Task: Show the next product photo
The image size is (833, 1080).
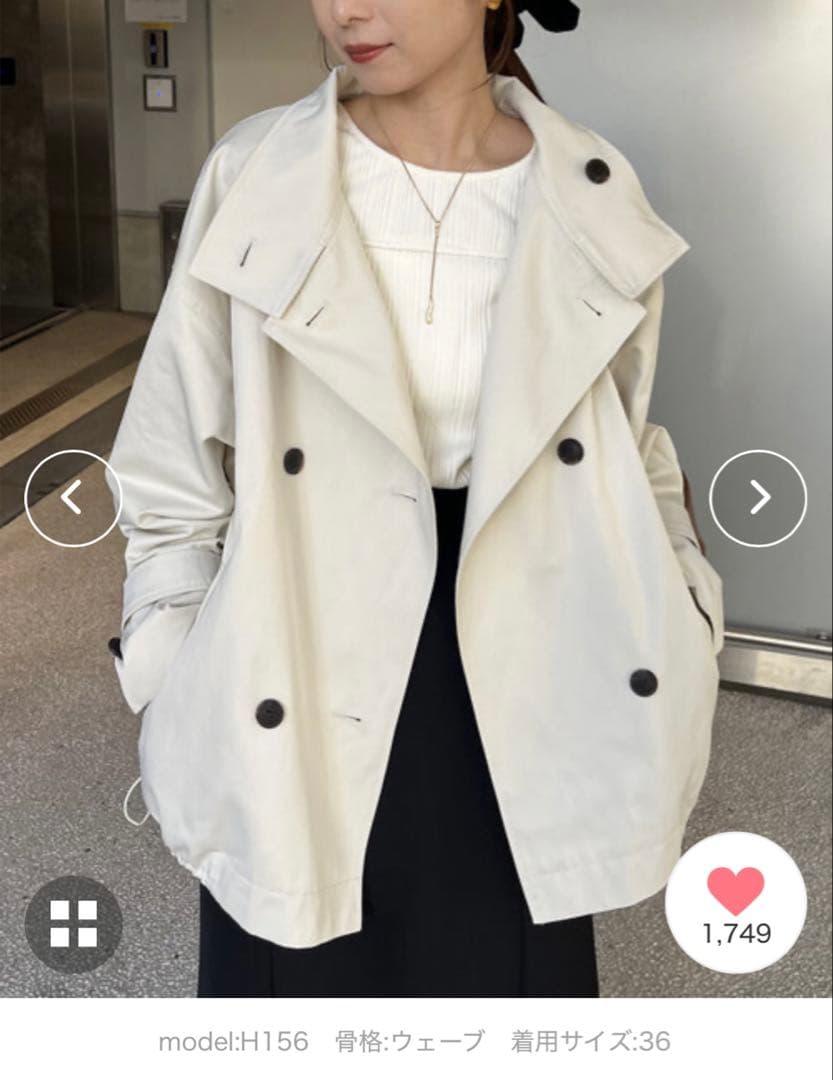Action: tap(758, 498)
